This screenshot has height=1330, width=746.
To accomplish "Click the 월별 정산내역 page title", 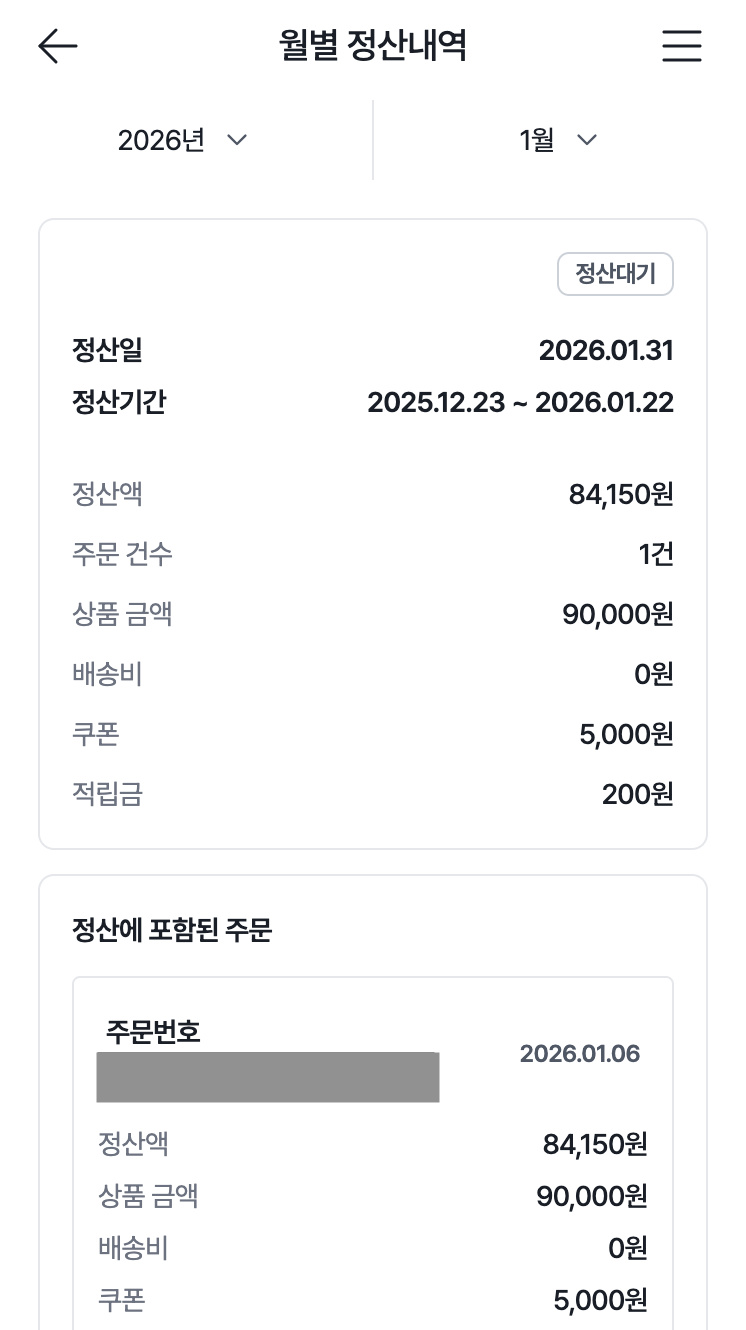I will coord(373,45).
